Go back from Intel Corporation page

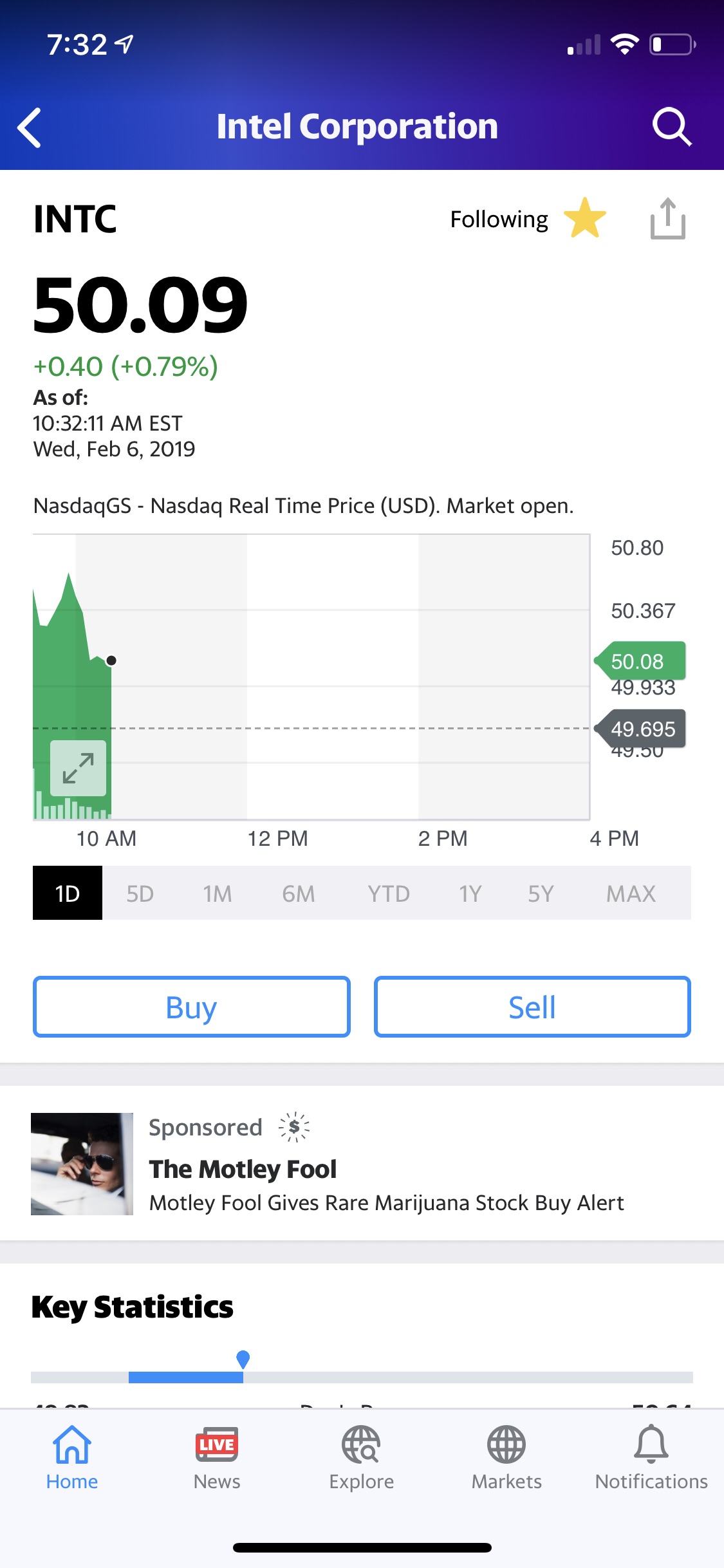click(30, 127)
